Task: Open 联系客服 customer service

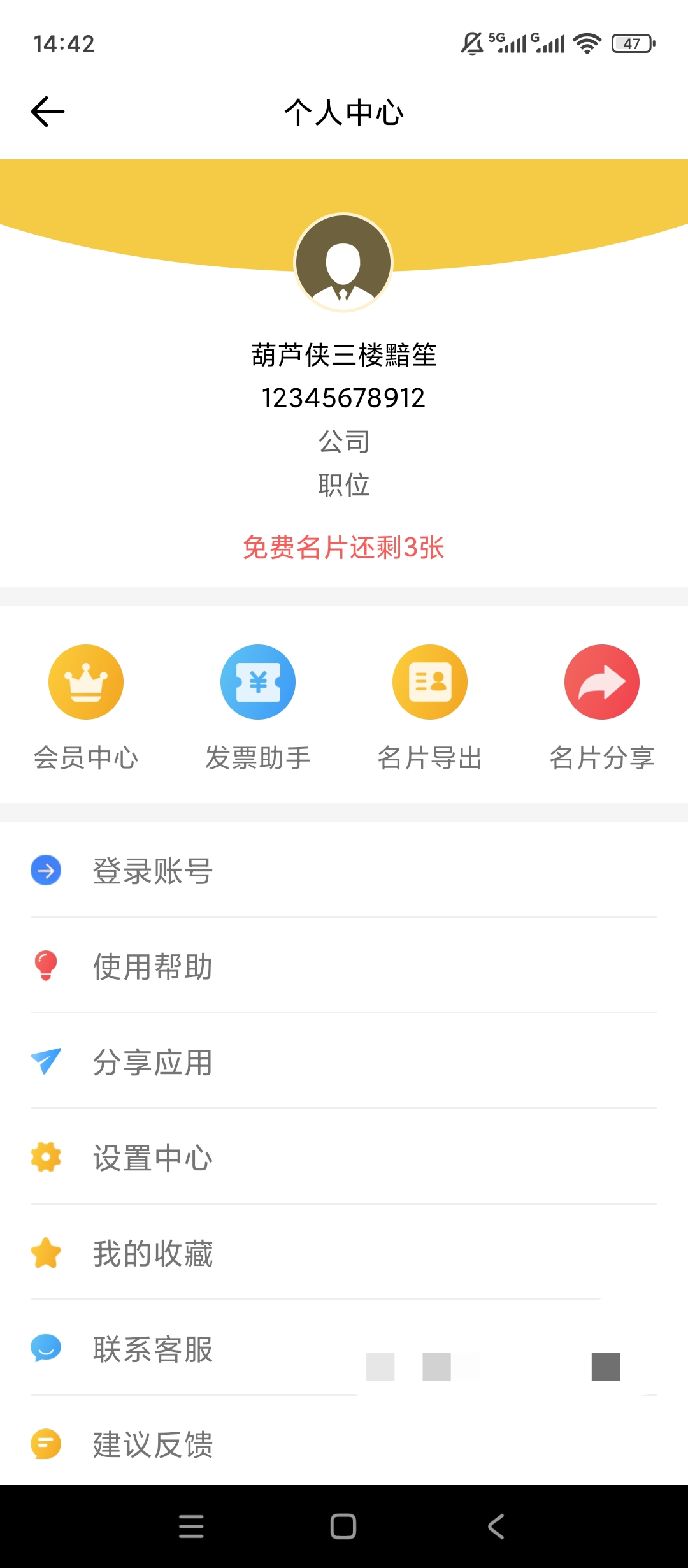Action: 344,1348
